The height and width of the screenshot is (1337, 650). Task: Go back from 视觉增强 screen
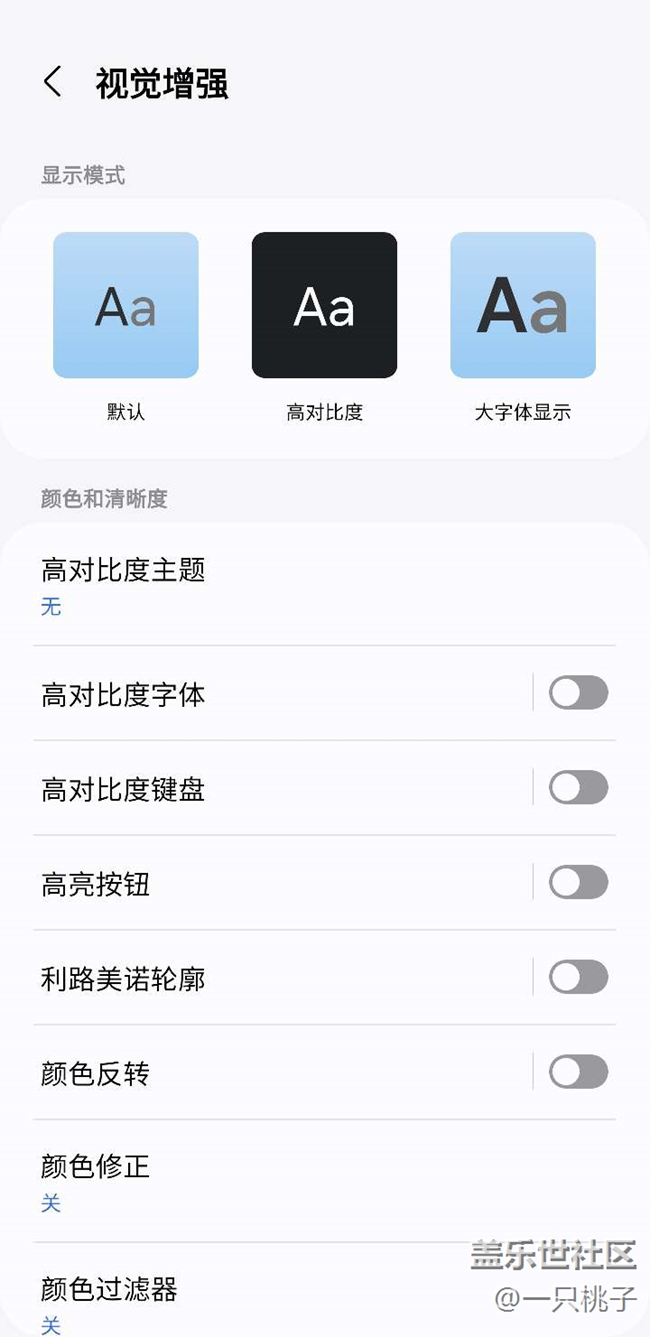53,82
